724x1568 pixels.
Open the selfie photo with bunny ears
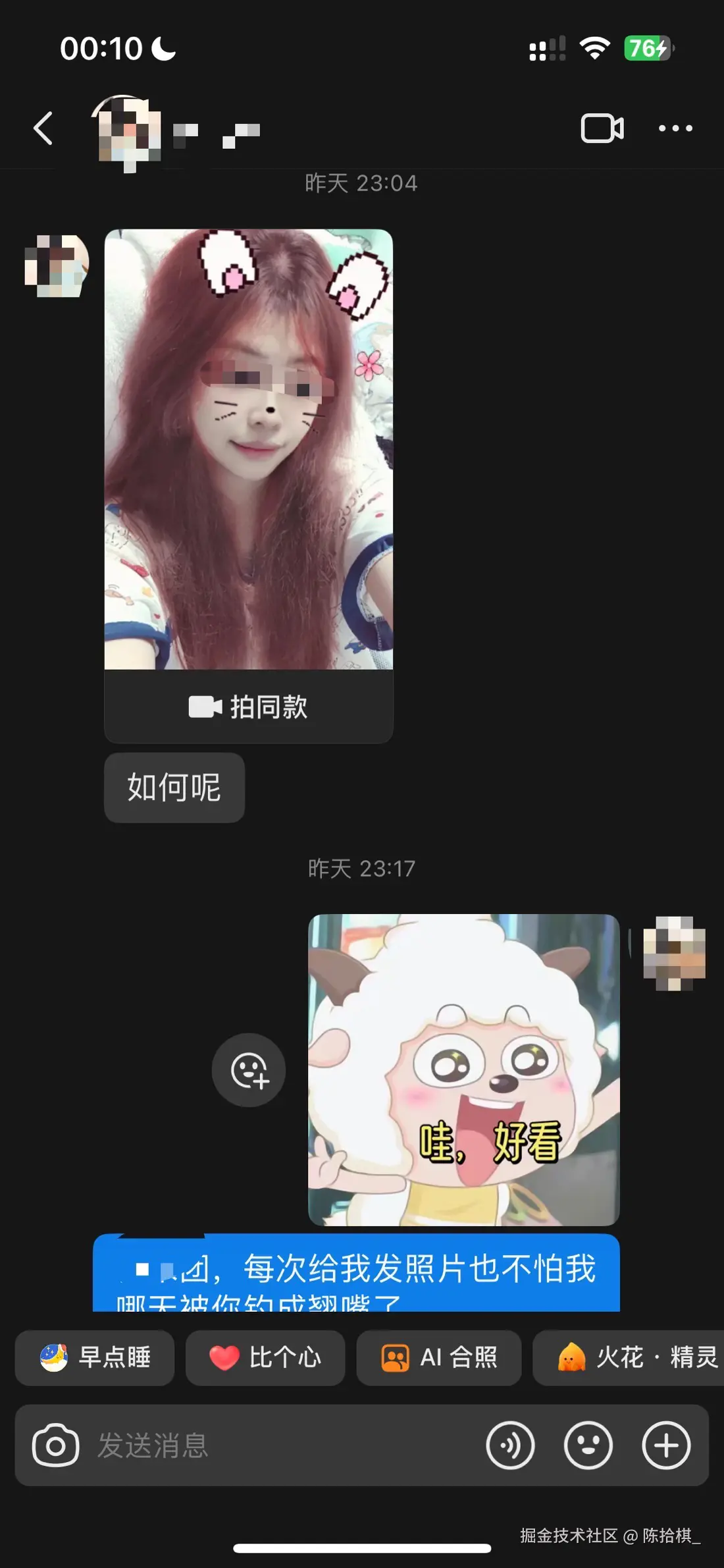[248, 448]
